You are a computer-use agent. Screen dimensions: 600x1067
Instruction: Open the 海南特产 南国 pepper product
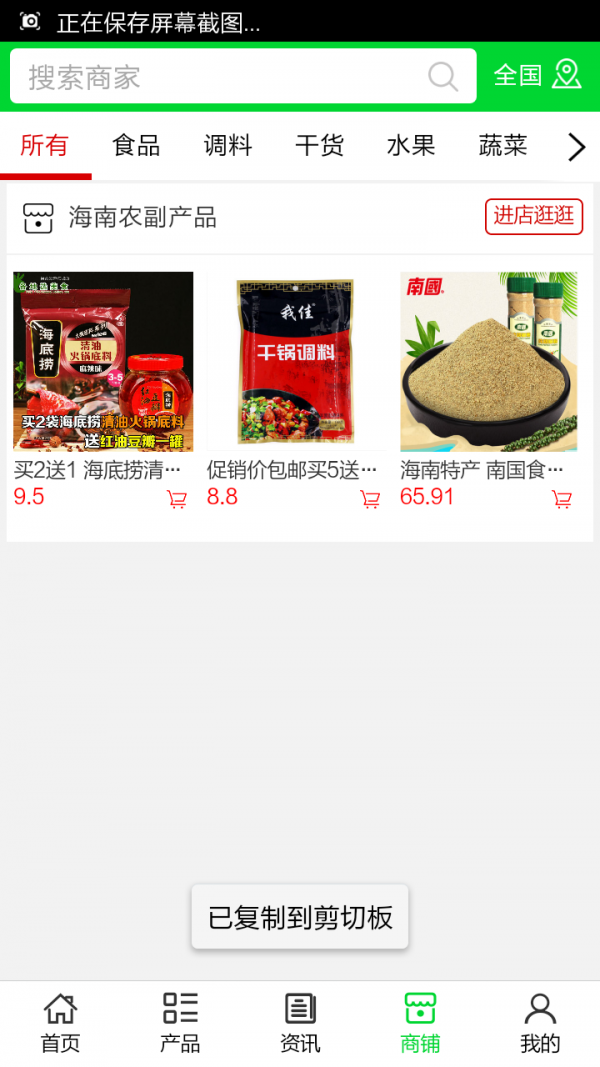489,362
